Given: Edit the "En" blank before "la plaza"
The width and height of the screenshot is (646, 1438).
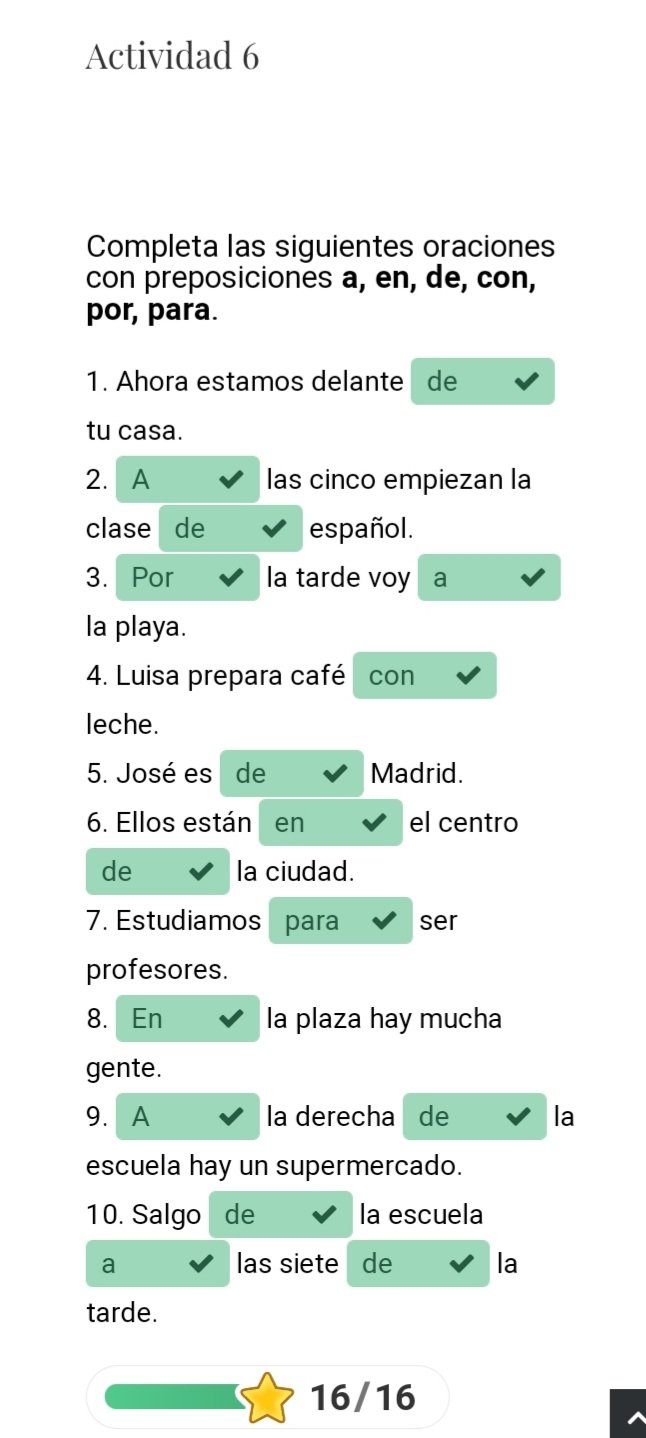Looking at the screenshot, I should pos(187,1019).
